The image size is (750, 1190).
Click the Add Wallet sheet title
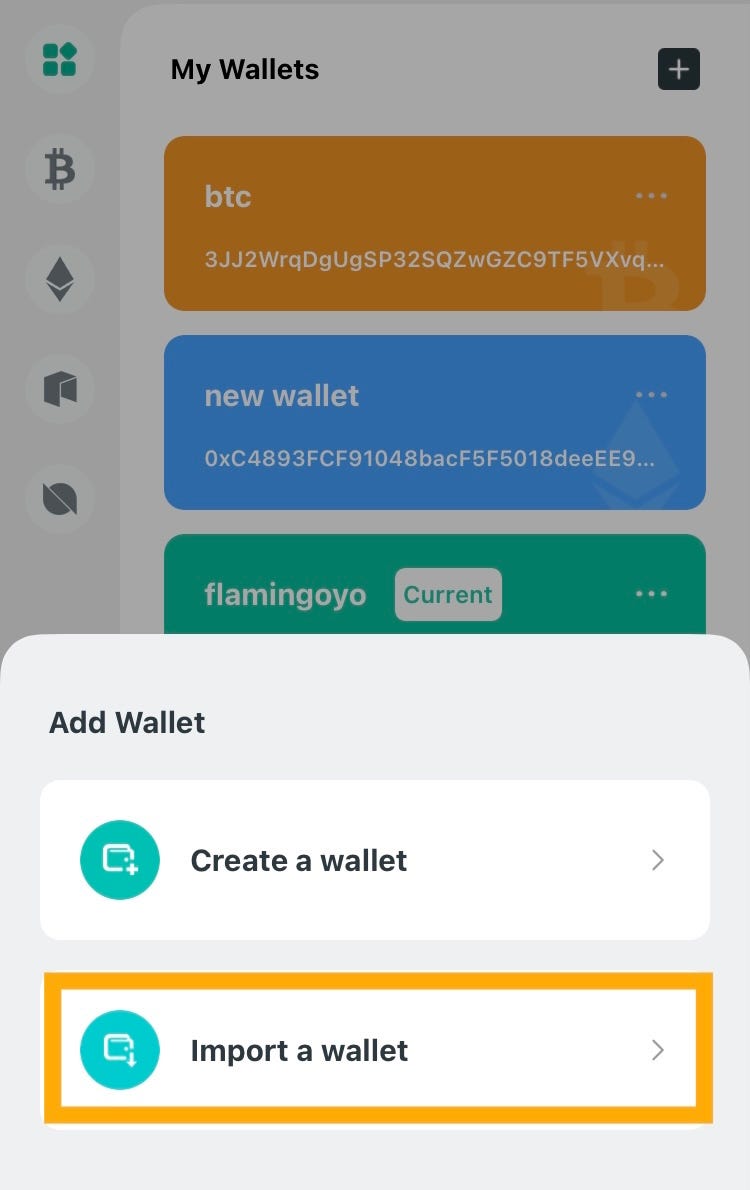tap(126, 722)
